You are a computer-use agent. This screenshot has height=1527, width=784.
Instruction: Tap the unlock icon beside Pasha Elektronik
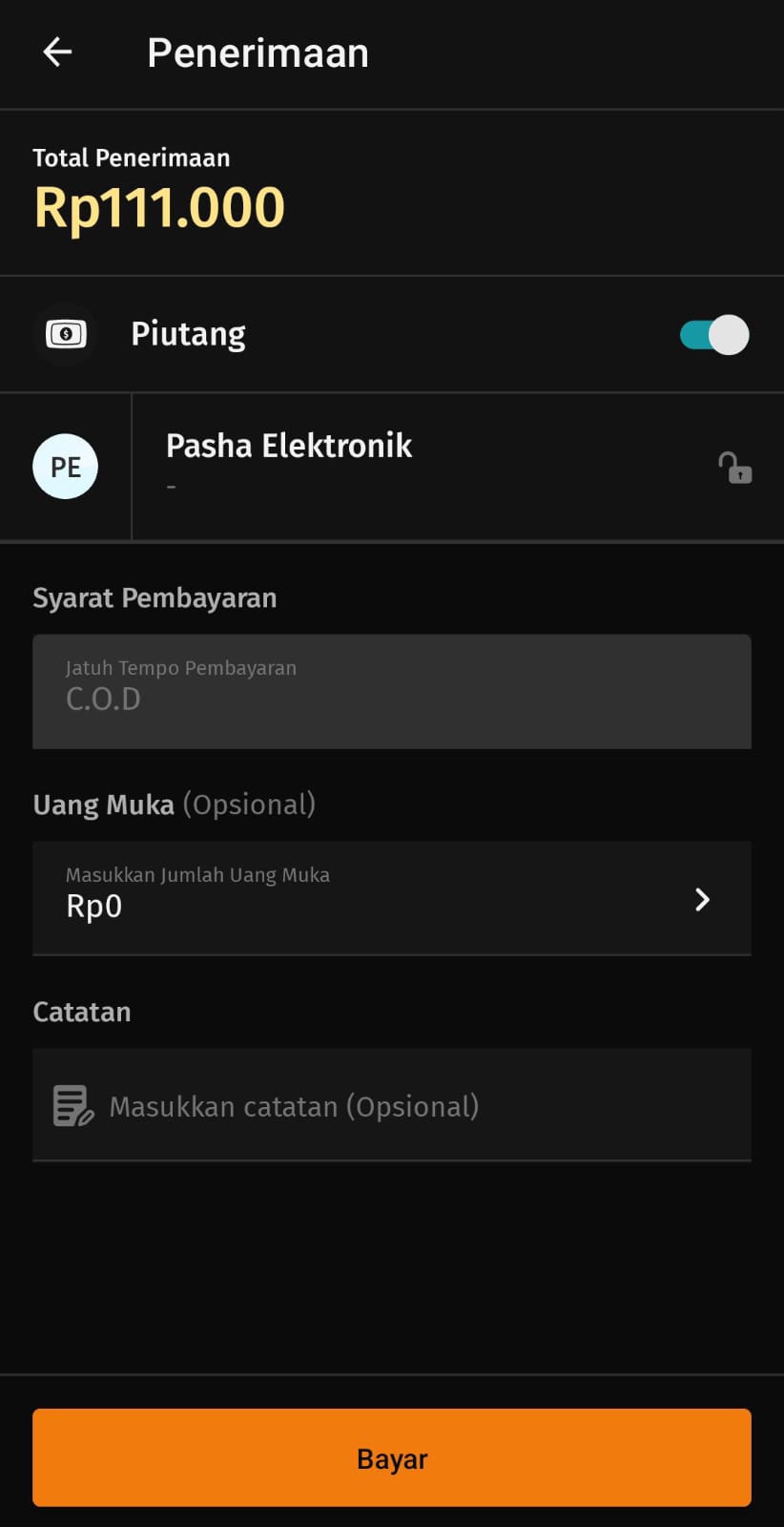[x=734, y=468]
